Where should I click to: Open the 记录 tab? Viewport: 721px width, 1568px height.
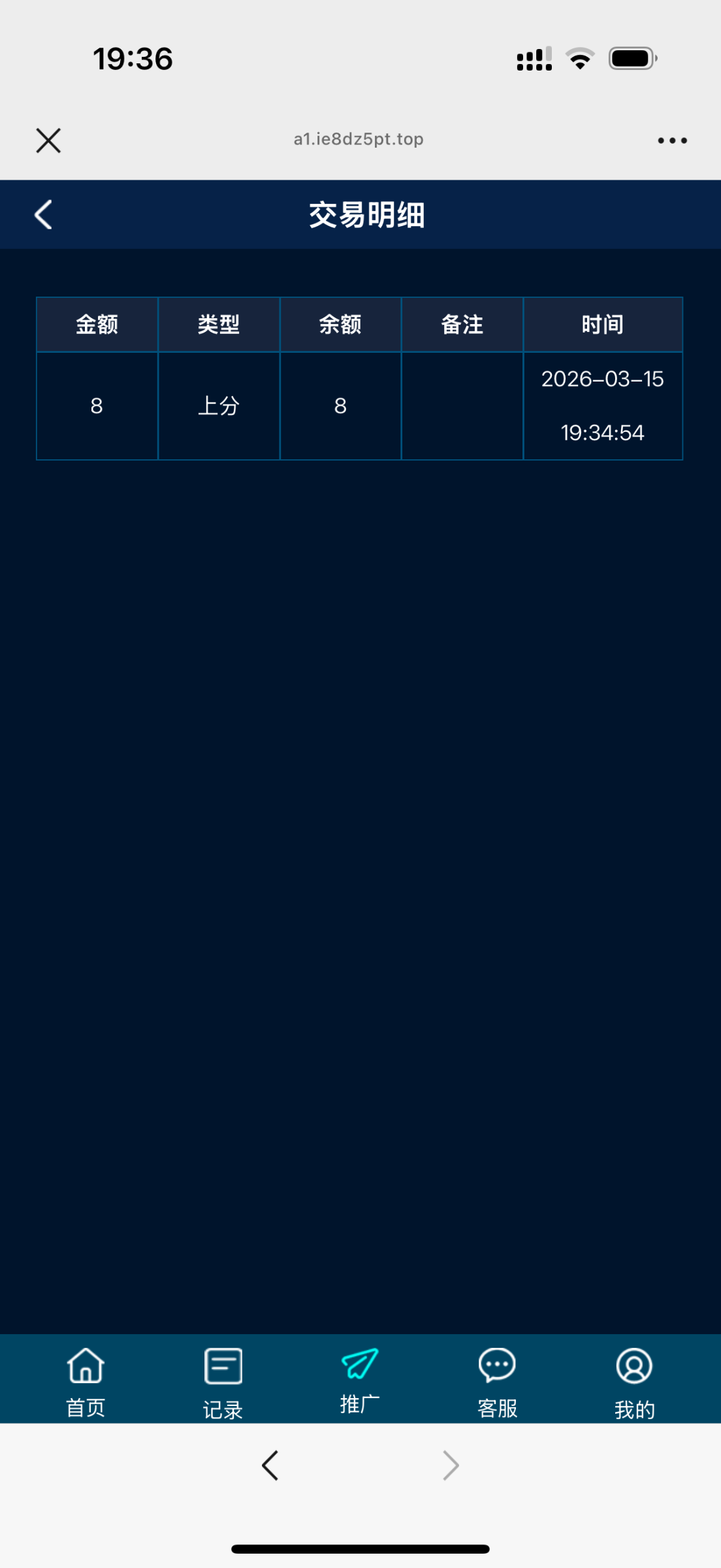(223, 1380)
